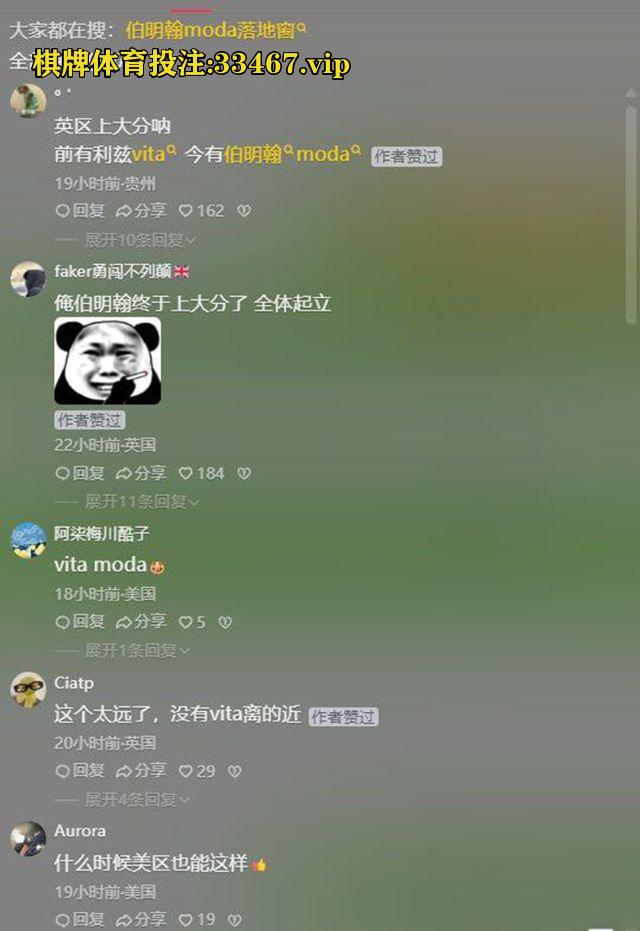Open Aurora's profile avatar
The width and height of the screenshot is (640, 931).
pyautogui.click(x=28, y=839)
